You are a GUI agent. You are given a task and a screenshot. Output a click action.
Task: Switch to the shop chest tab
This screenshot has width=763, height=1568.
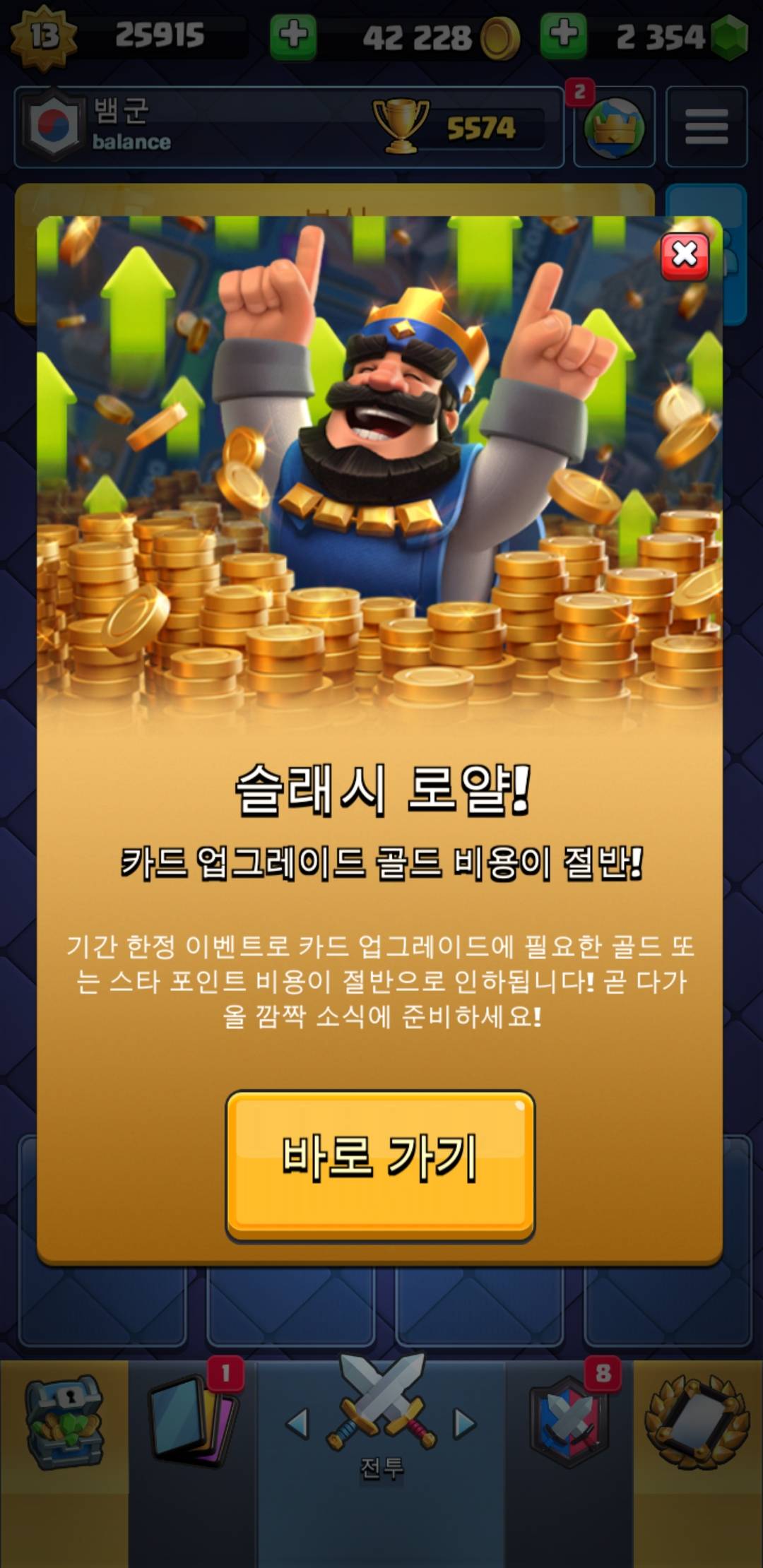tap(64, 1427)
